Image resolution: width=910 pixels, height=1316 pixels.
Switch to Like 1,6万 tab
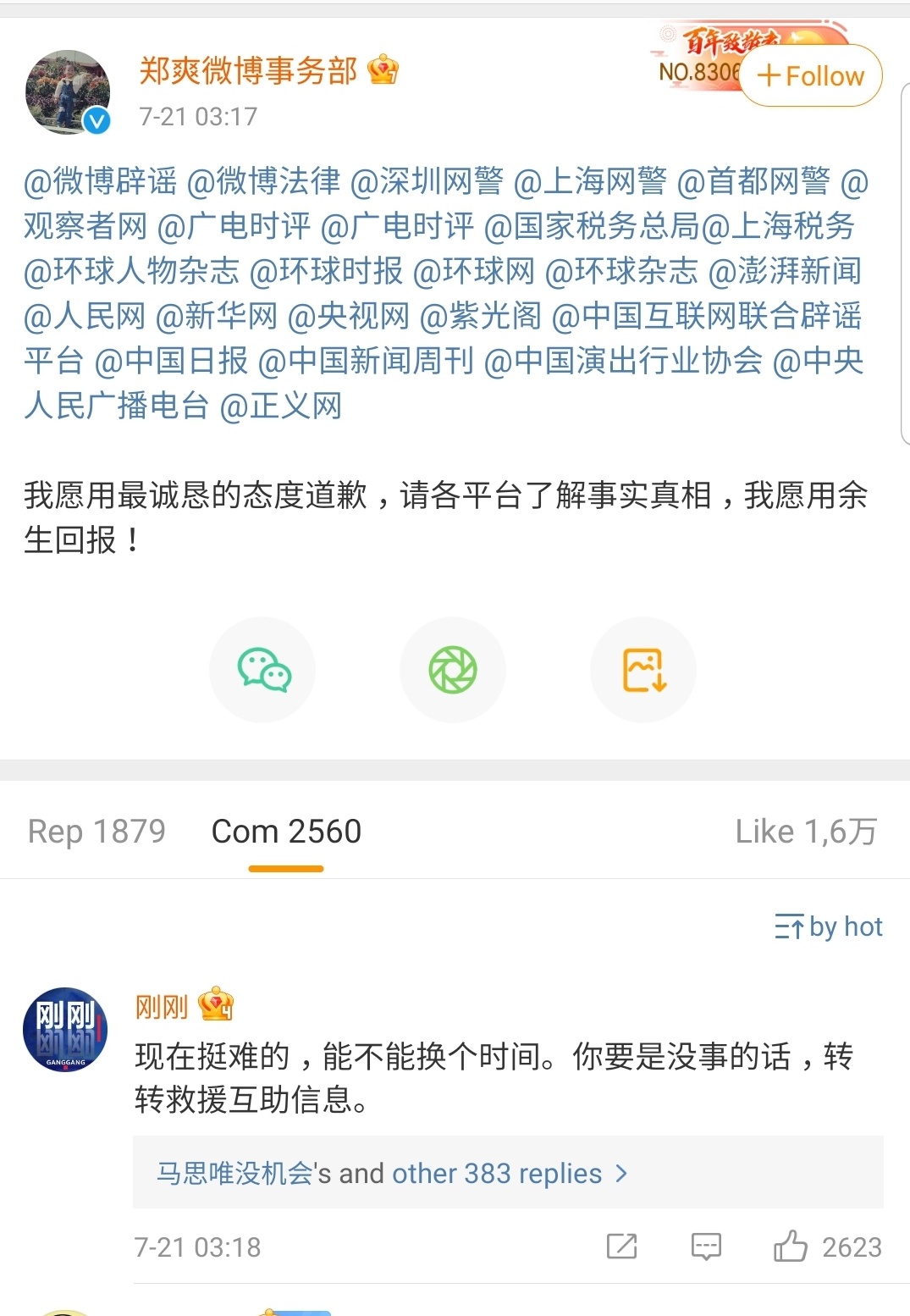click(x=805, y=832)
